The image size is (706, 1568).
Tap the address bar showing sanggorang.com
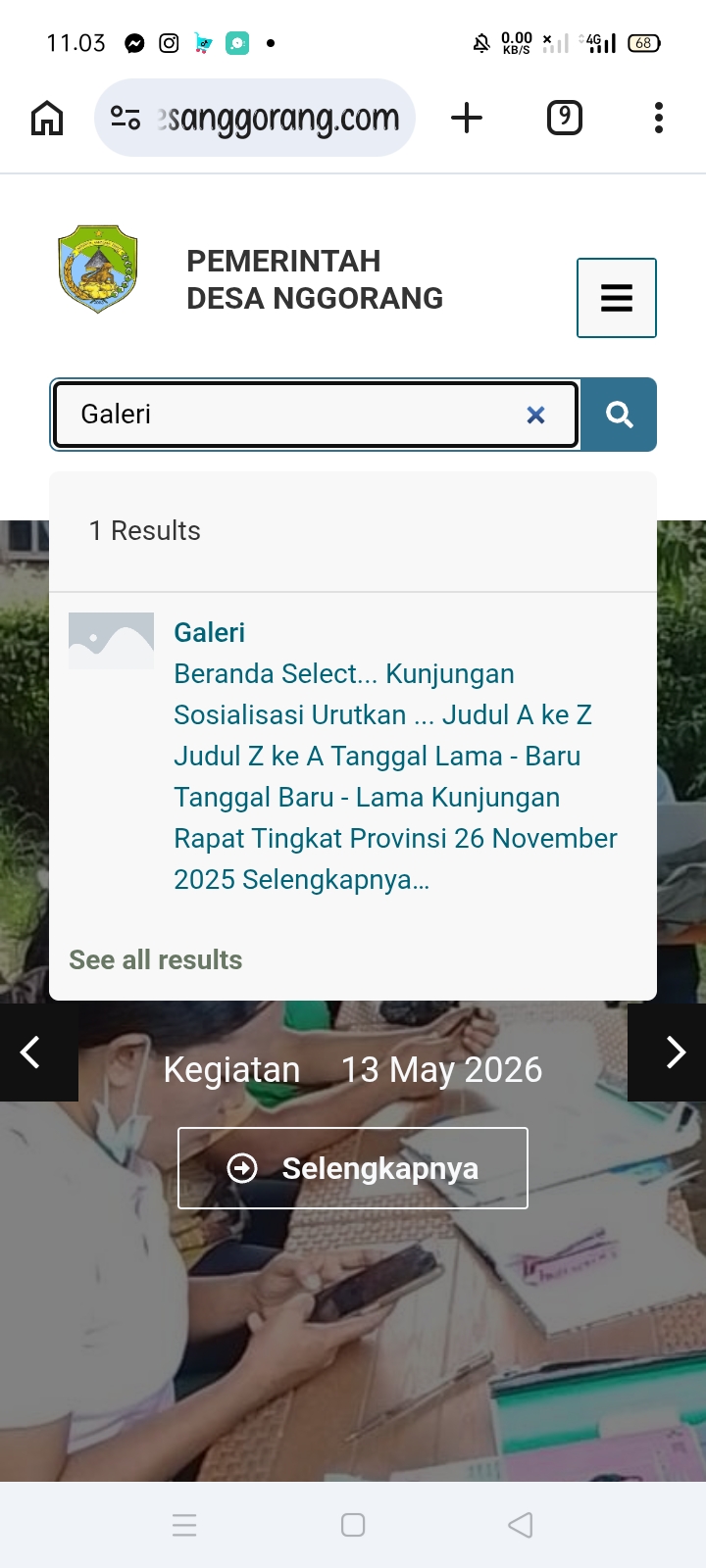click(255, 118)
